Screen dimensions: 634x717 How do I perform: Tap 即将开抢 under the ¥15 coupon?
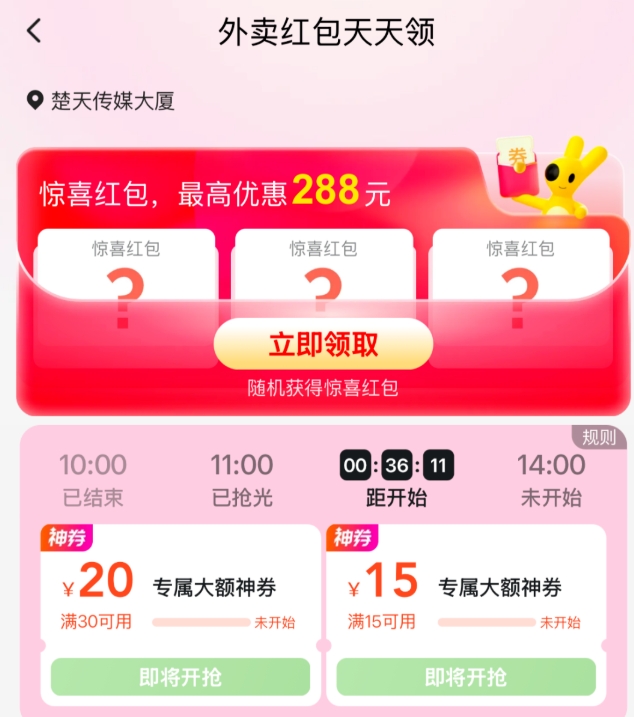(x=466, y=677)
